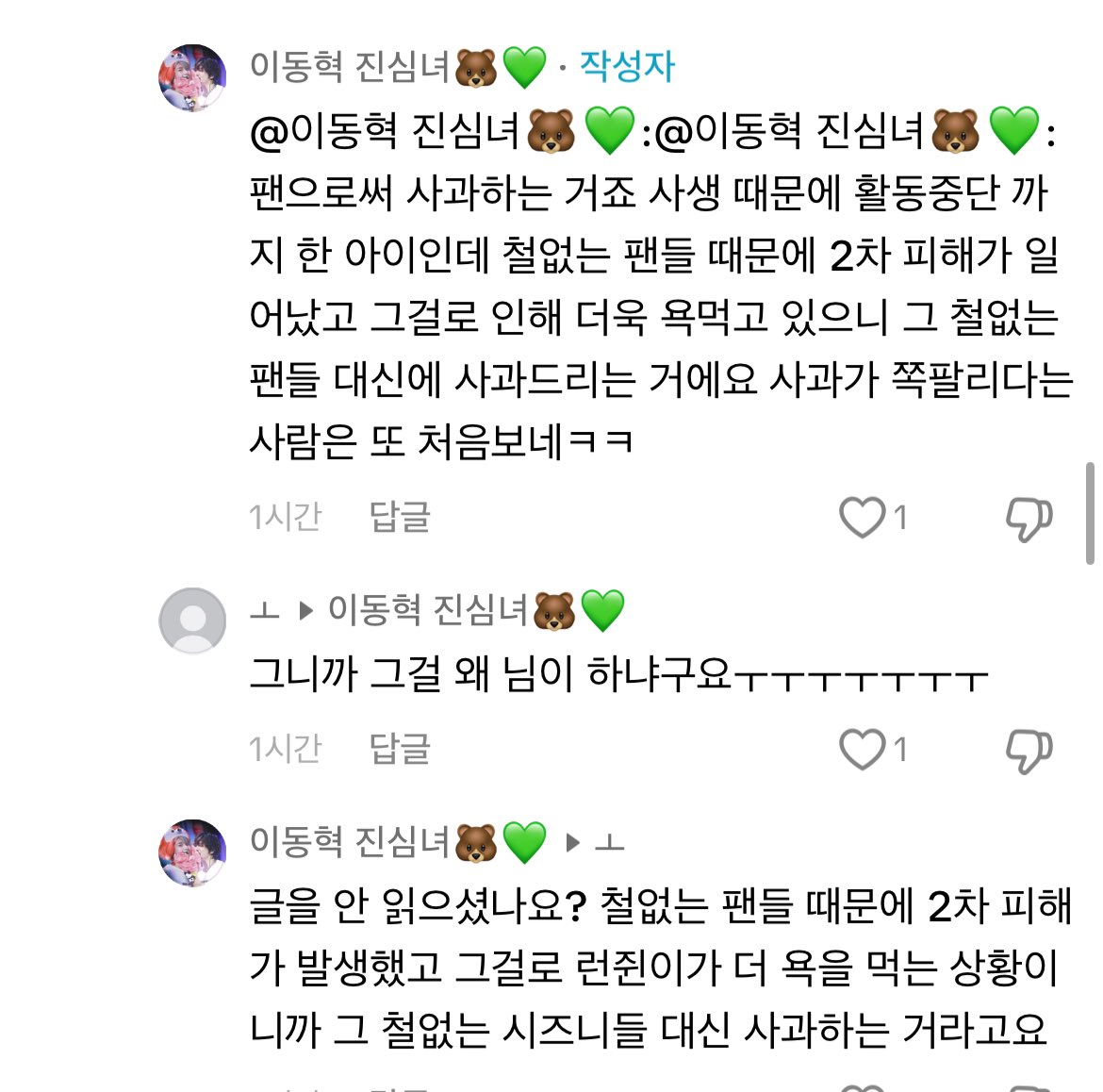The image size is (1103, 1092).
Task: Like the comment ending with 처음보네ㅋㅋ
Action: [862, 518]
